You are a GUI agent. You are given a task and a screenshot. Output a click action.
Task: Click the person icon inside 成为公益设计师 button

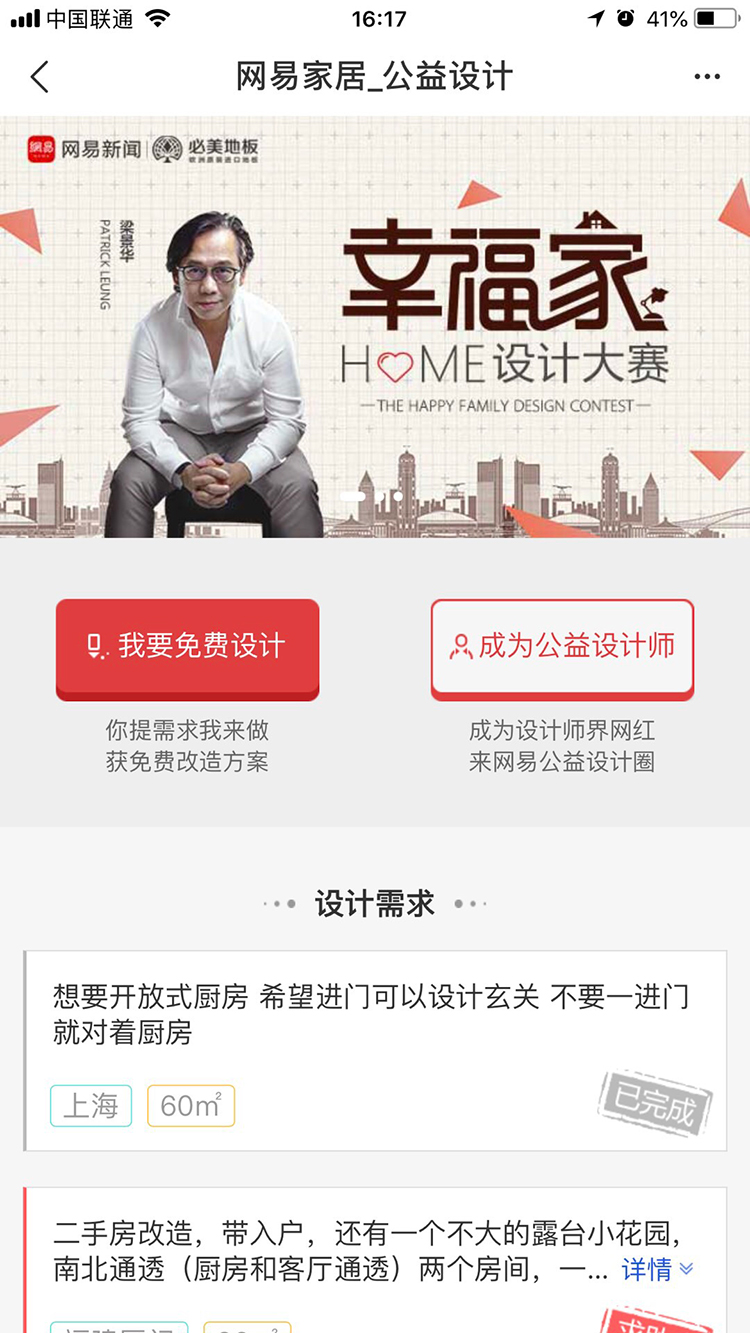[x=460, y=645]
